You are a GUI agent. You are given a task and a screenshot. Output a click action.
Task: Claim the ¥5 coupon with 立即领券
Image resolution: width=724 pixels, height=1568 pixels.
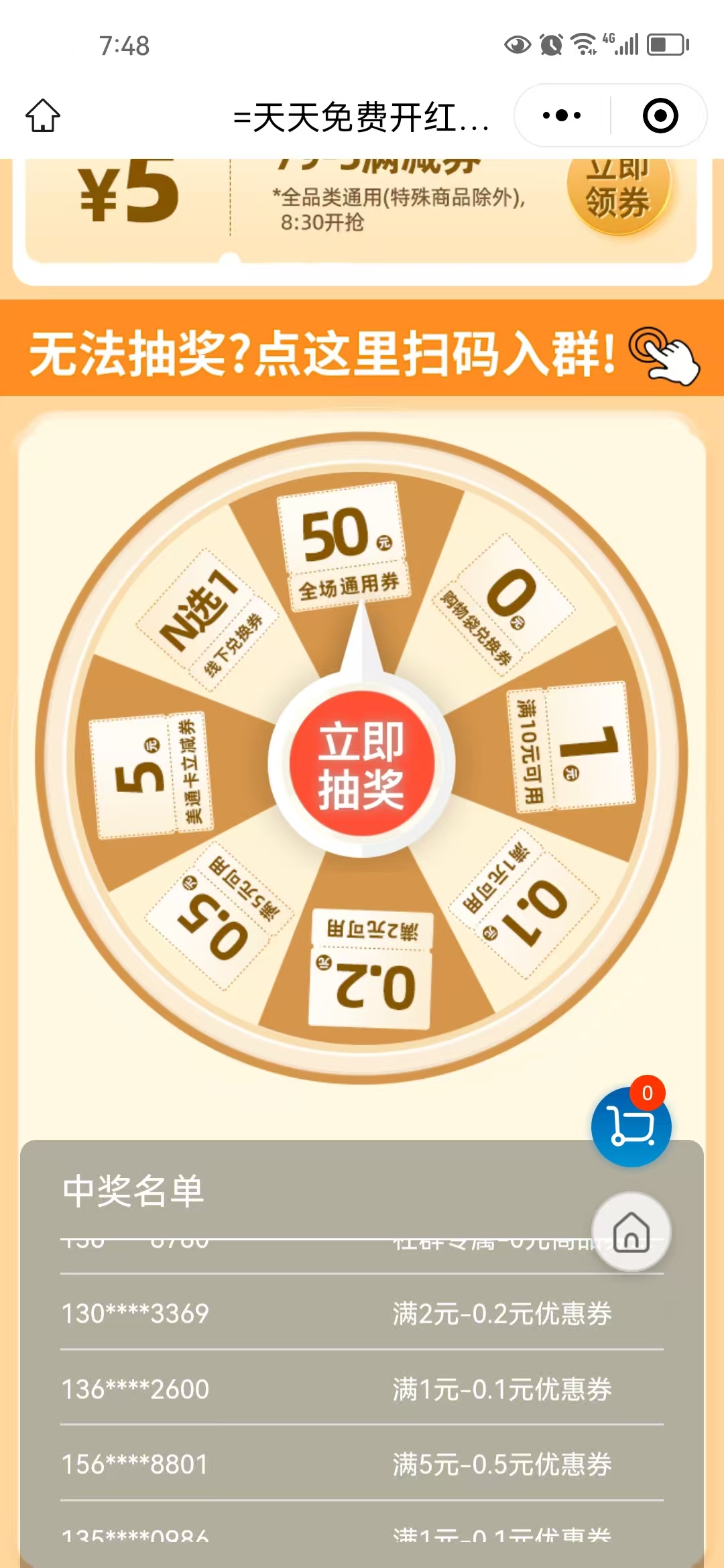click(x=617, y=193)
